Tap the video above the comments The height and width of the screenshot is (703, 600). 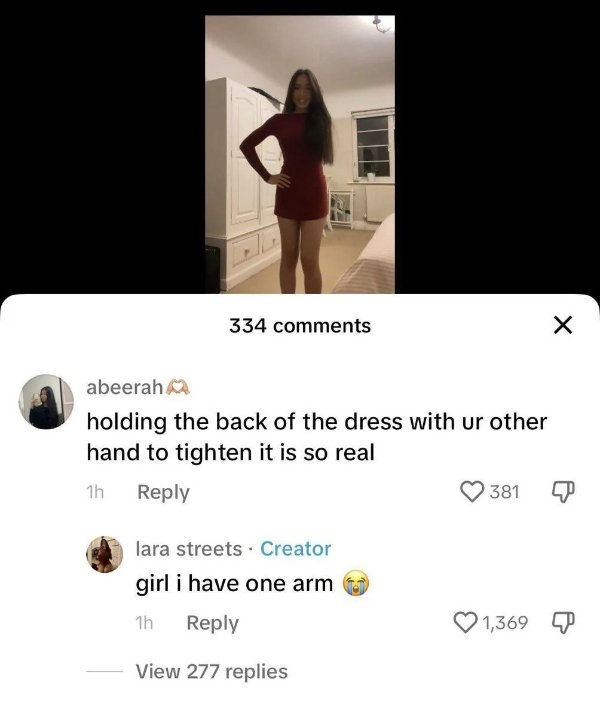(299, 155)
